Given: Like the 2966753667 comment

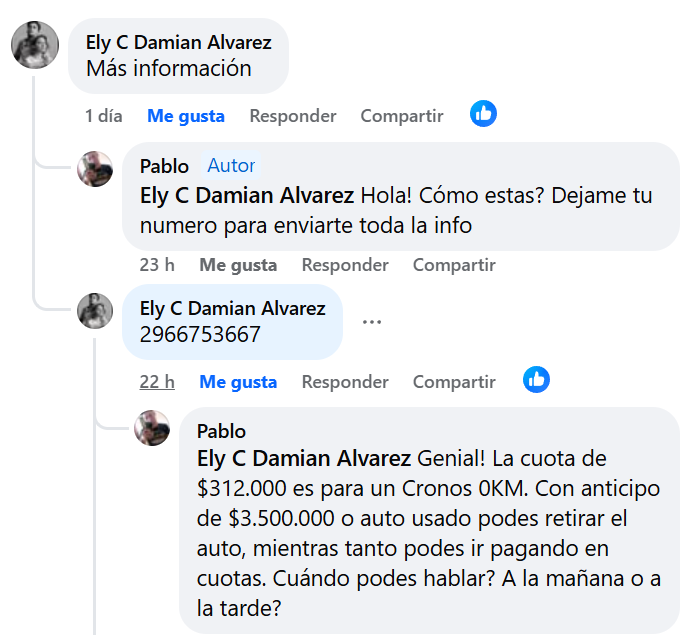Looking at the screenshot, I should pos(238,382).
